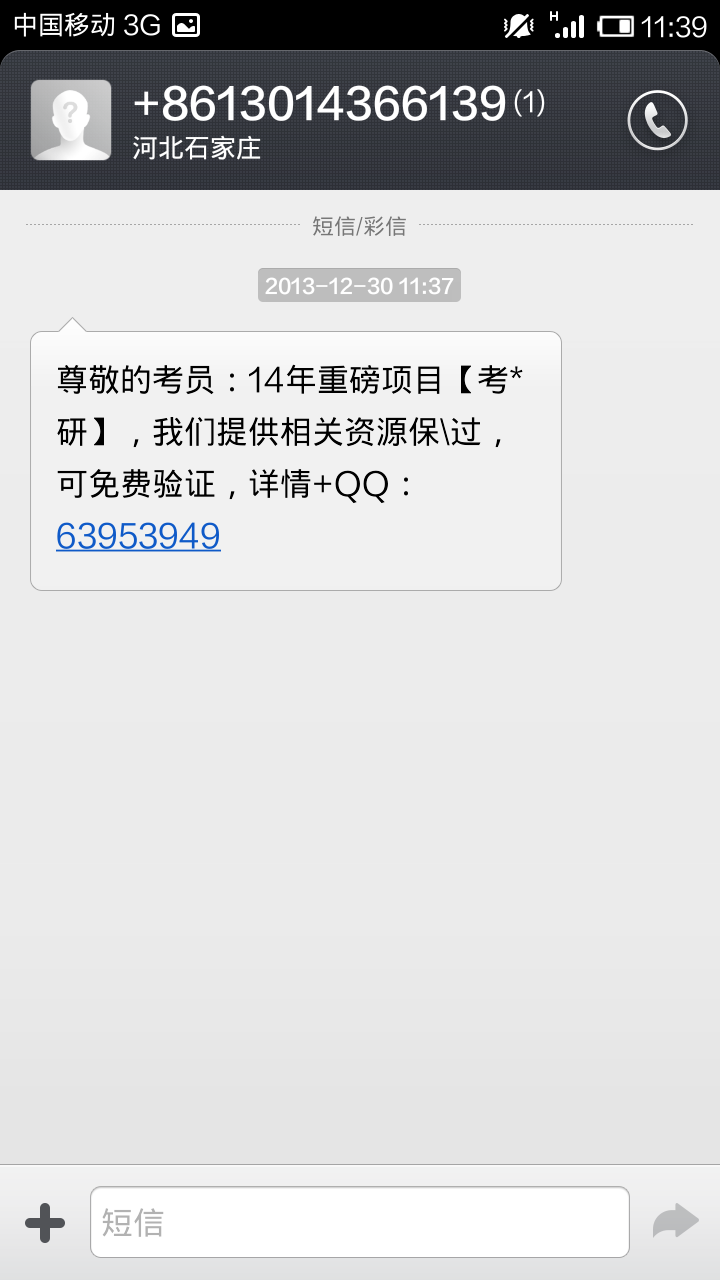Call the sender using the phone icon

(x=657, y=121)
